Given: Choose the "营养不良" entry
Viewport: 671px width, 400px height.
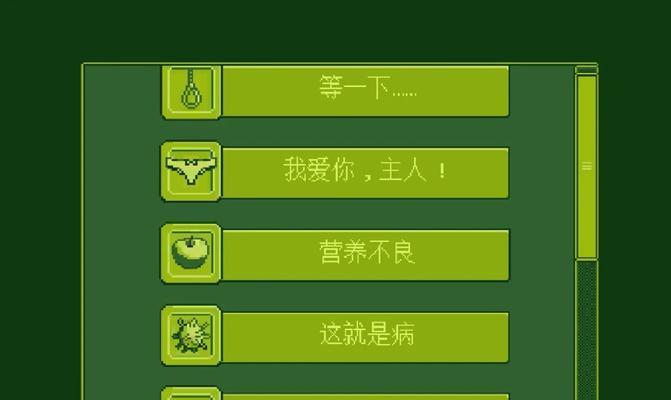Looking at the screenshot, I should click(x=366, y=252).
